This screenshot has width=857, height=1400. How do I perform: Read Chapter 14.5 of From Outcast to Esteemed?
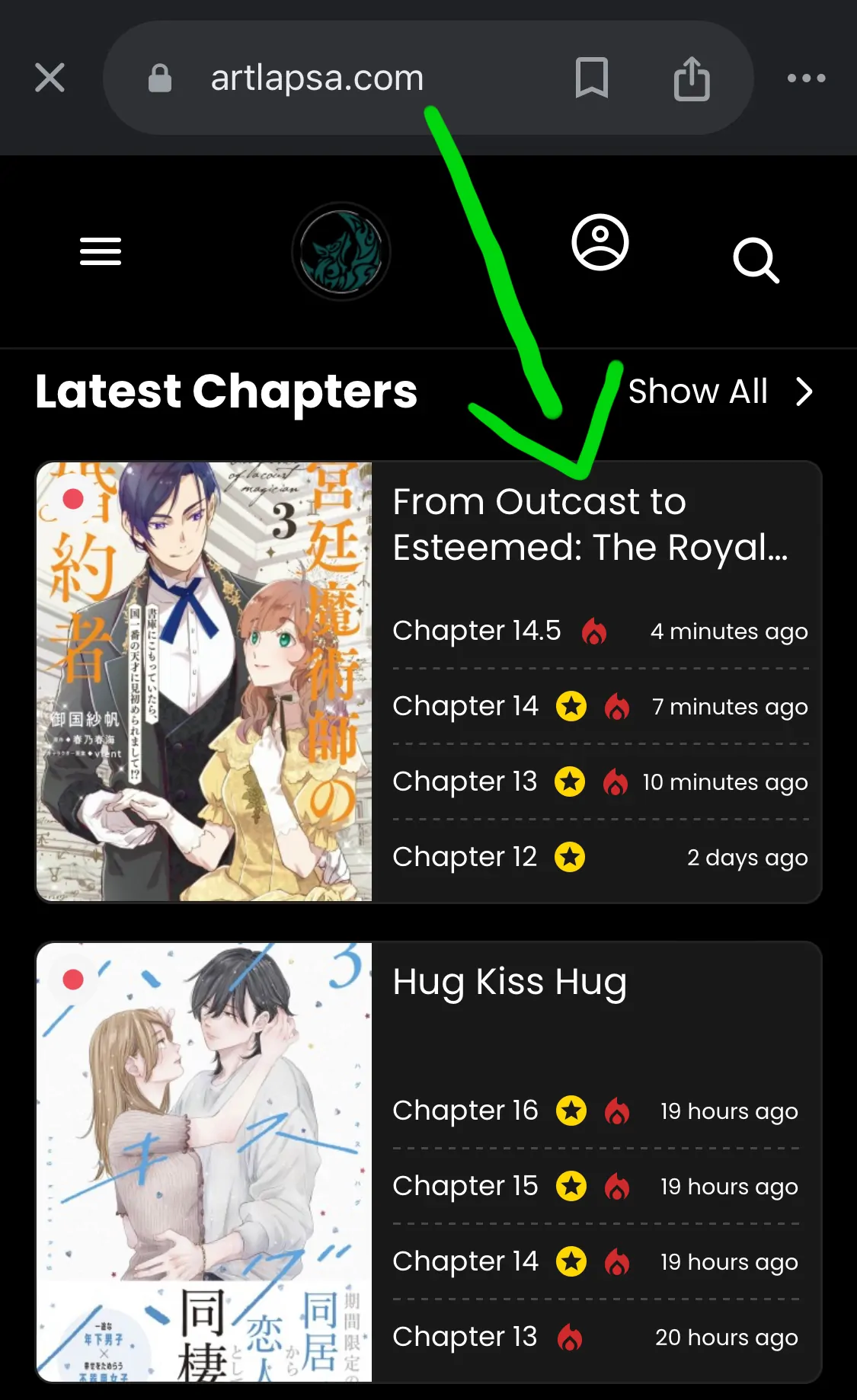(x=477, y=631)
